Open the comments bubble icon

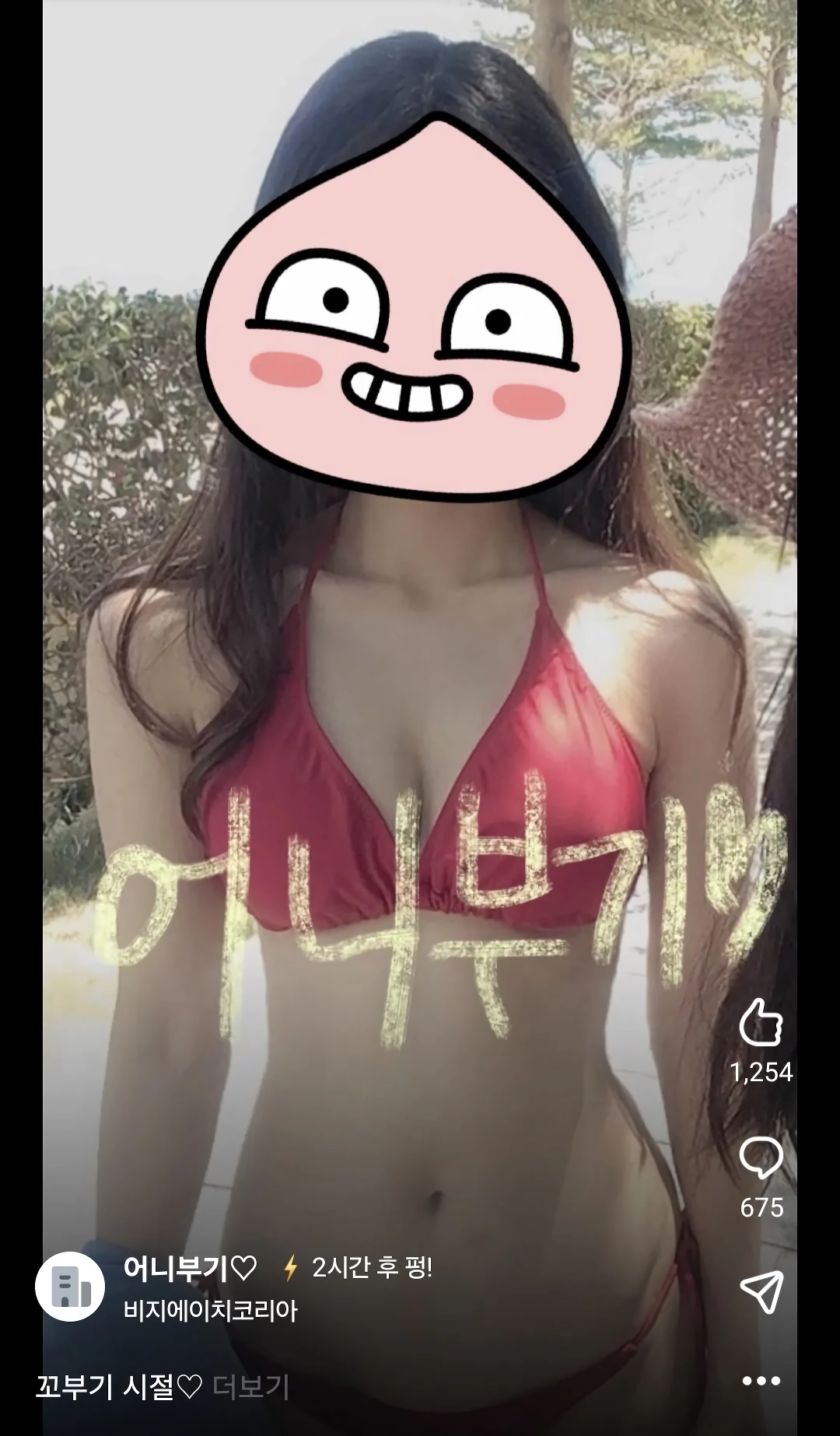(761, 1158)
